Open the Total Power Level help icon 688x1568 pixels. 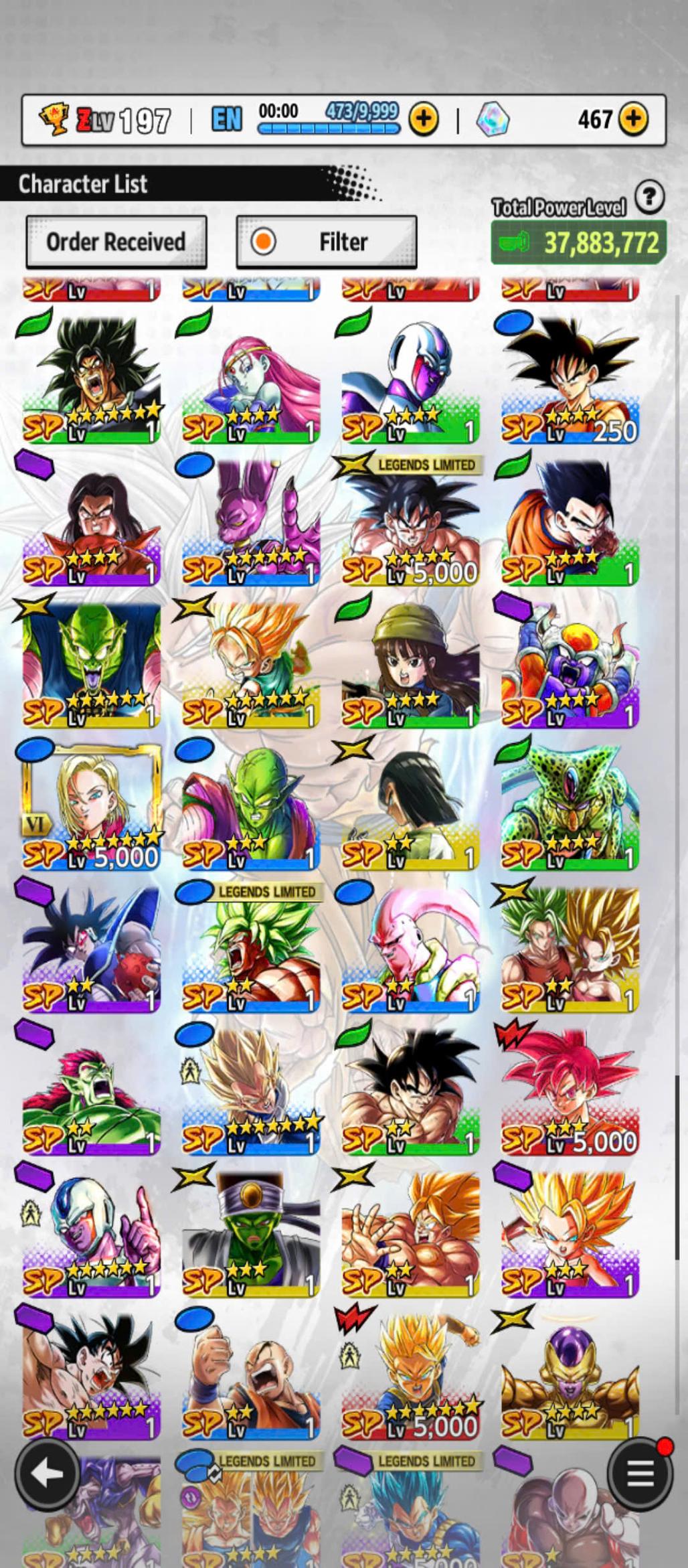649,198
